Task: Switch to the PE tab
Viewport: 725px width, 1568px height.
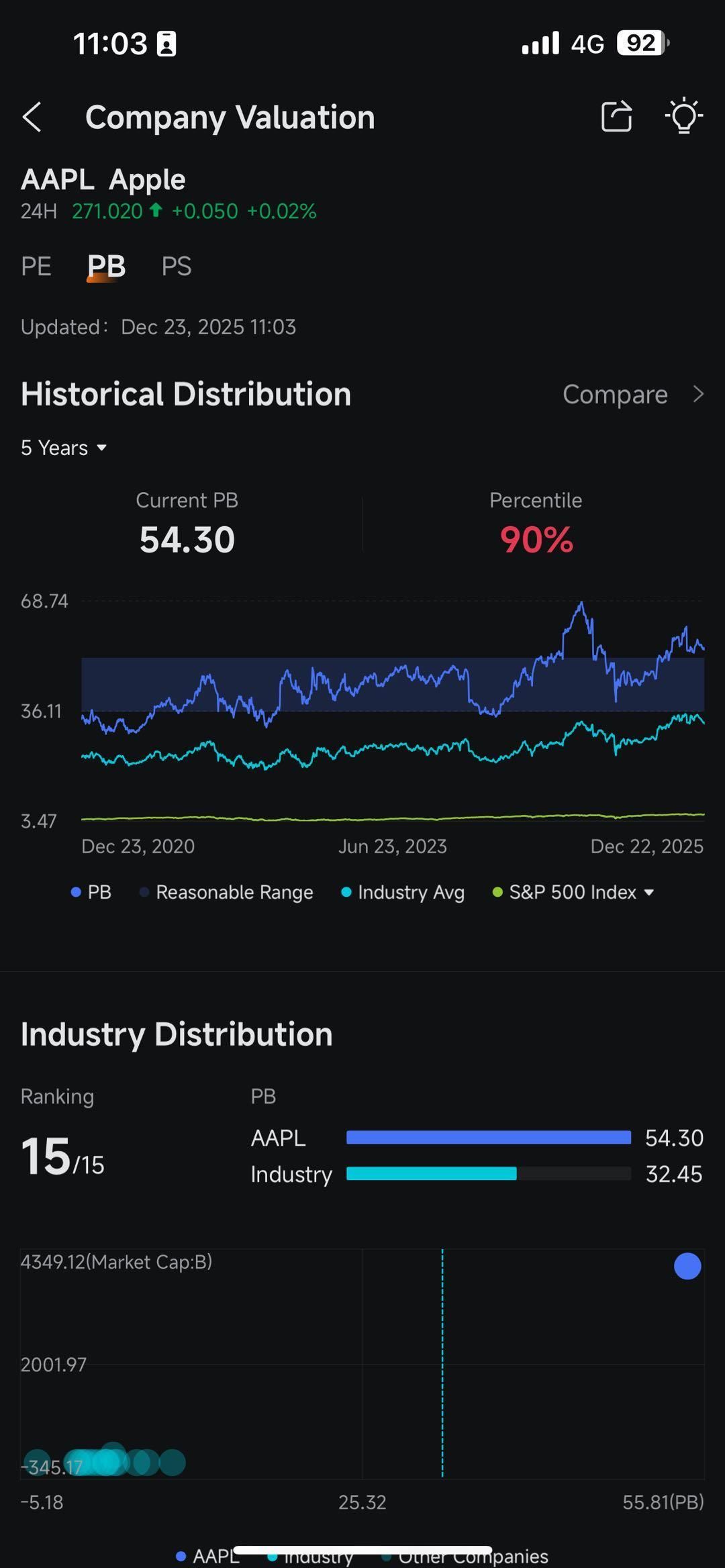Action: tap(37, 266)
